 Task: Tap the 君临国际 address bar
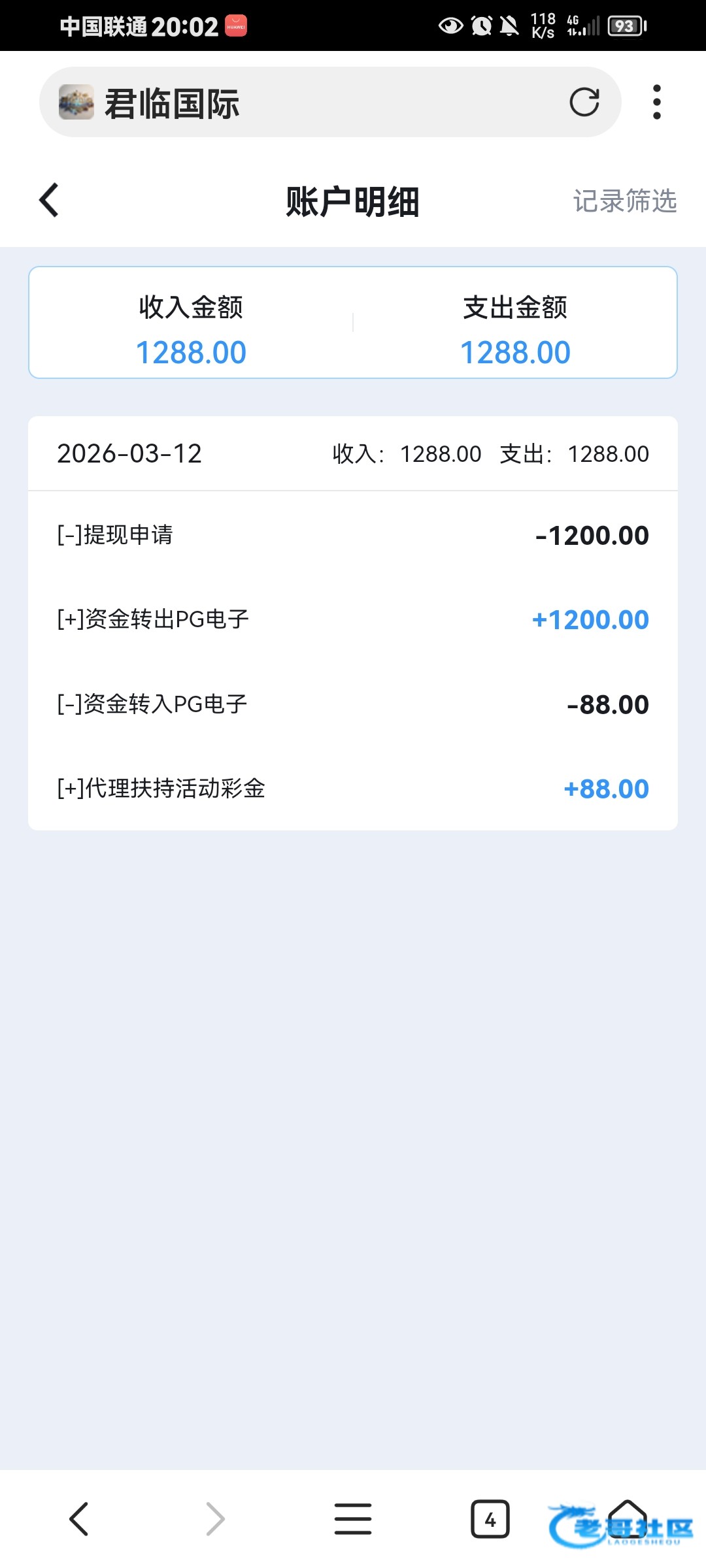tap(314, 103)
